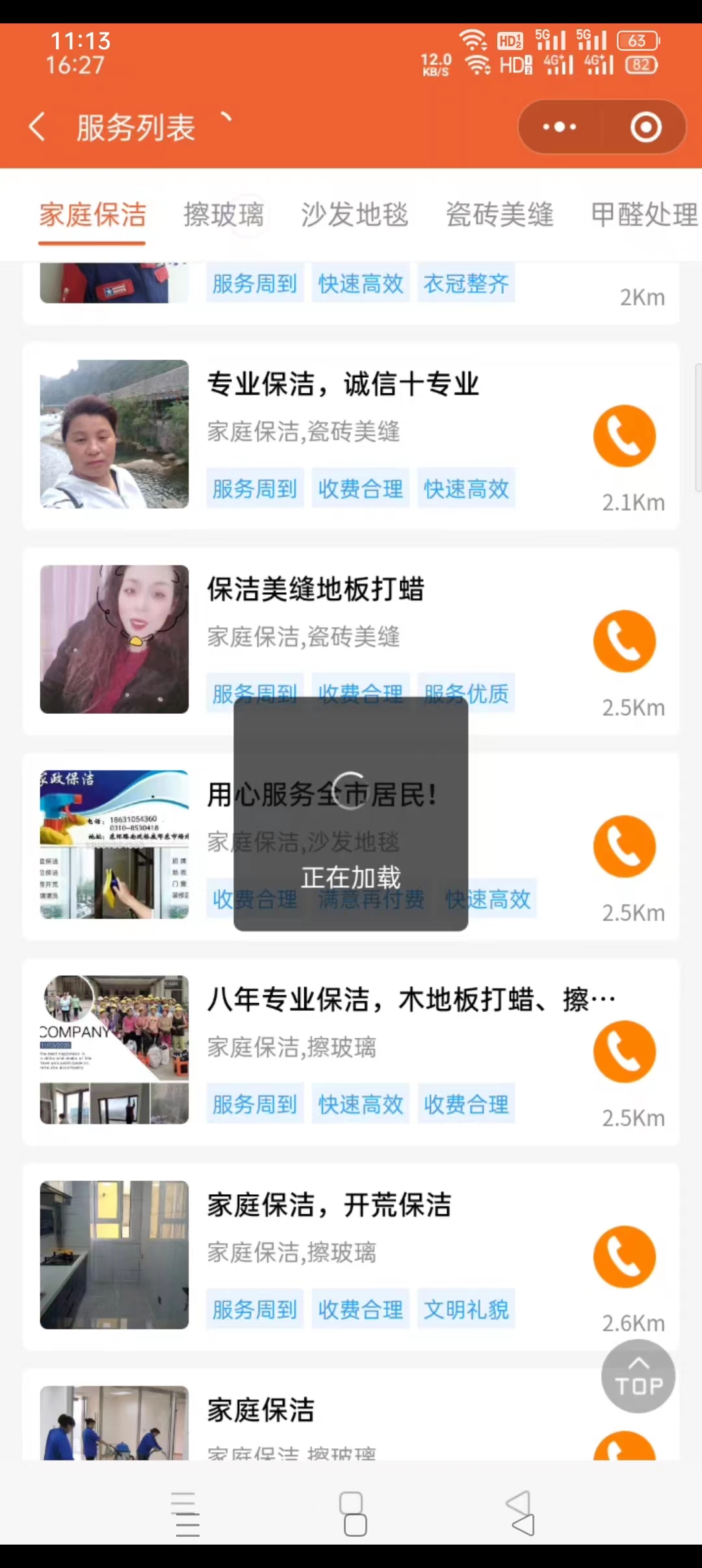This screenshot has height=1568, width=702.
Task: Switch to the 沙发地毯 tab
Action: [354, 215]
